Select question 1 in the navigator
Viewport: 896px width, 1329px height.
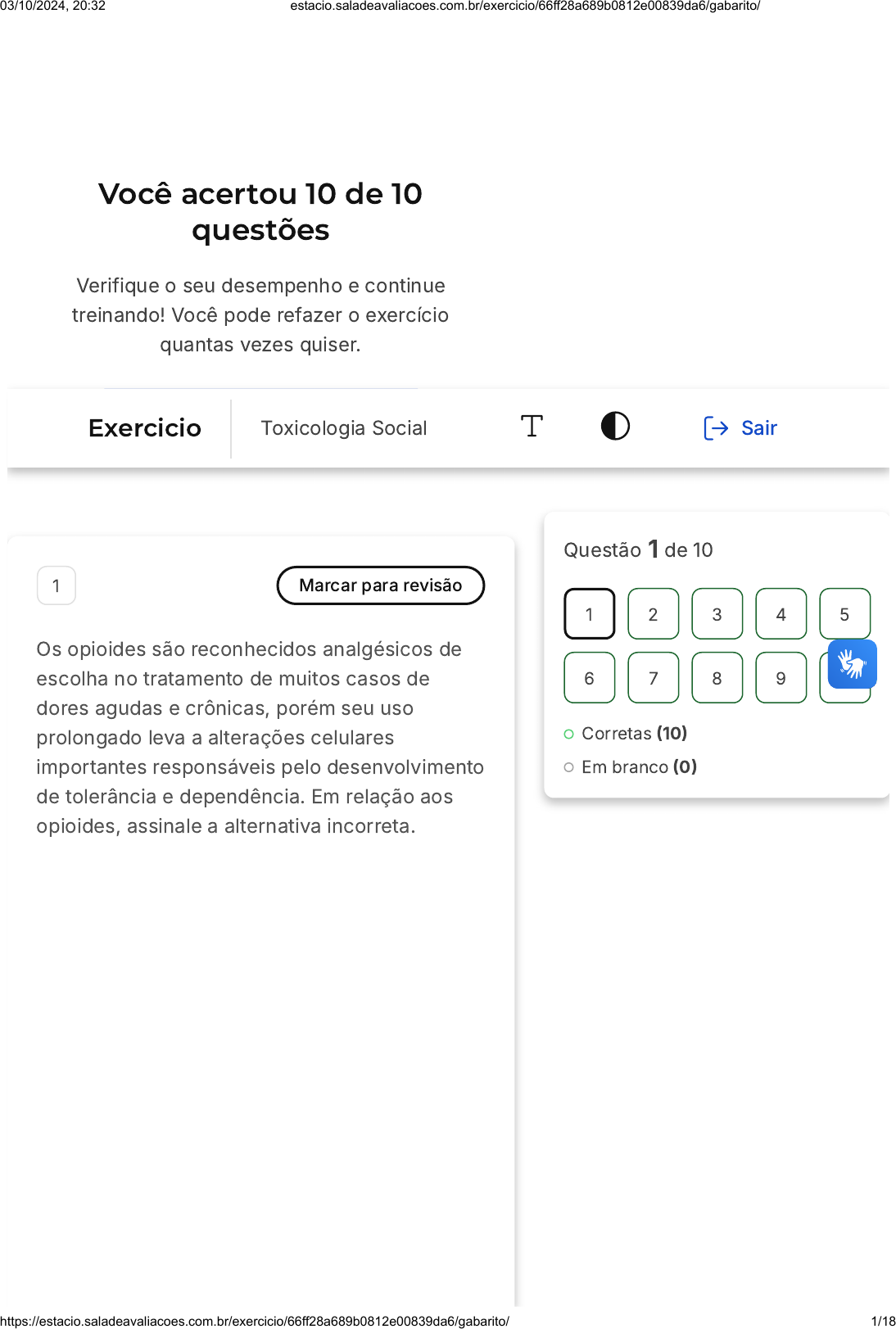pyautogui.click(x=589, y=614)
